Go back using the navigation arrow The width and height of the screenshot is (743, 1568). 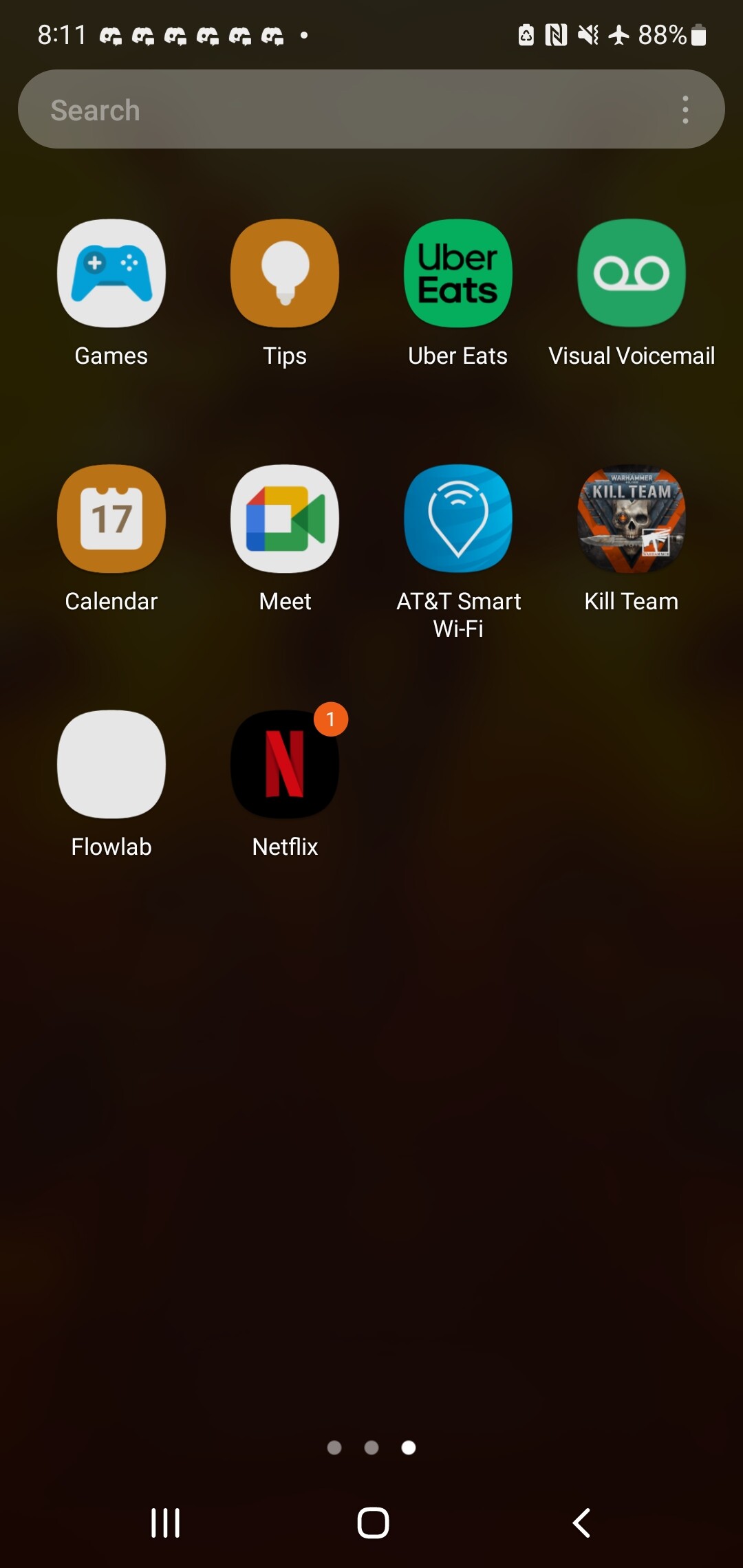click(582, 1523)
